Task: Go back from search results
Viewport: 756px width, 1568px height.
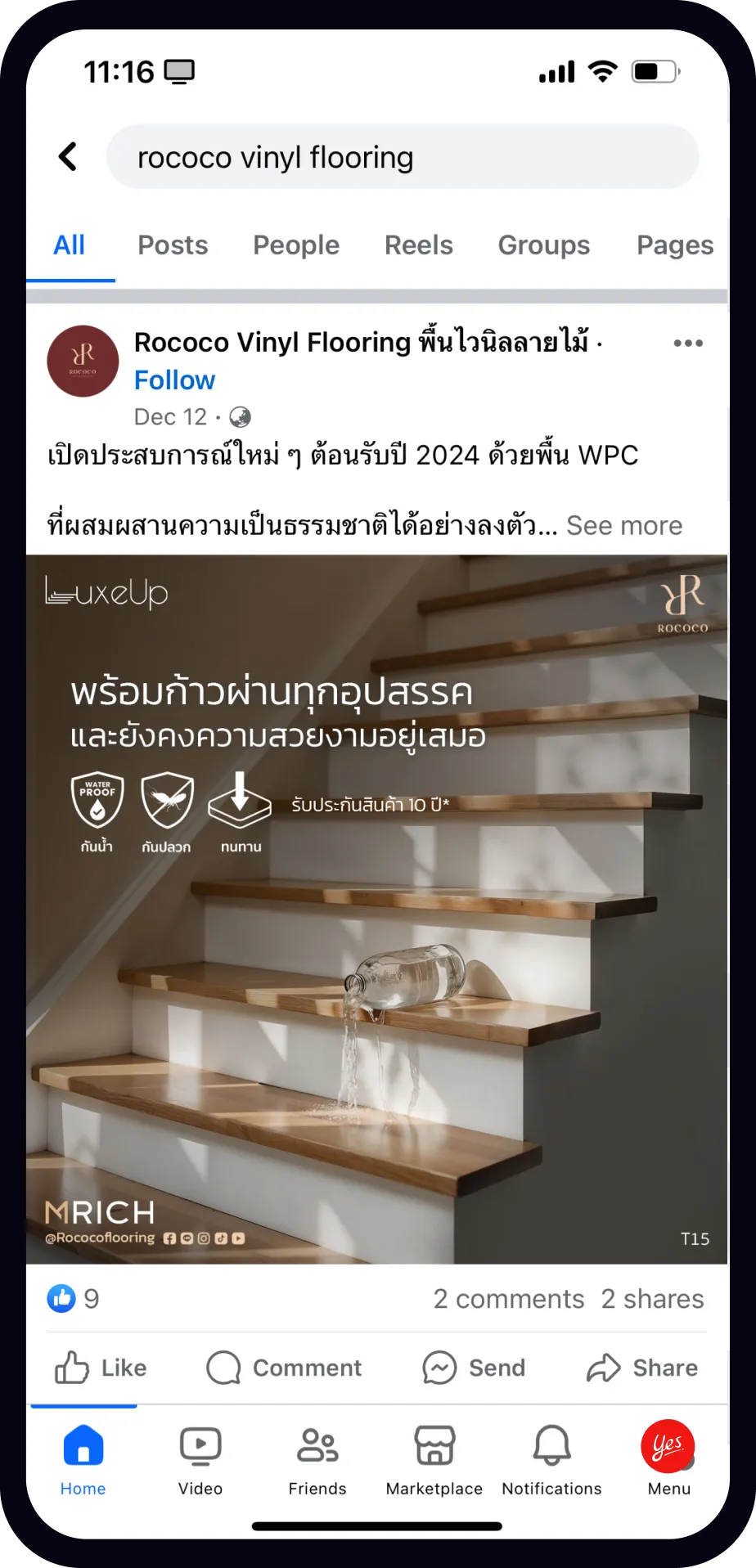Action: point(69,156)
